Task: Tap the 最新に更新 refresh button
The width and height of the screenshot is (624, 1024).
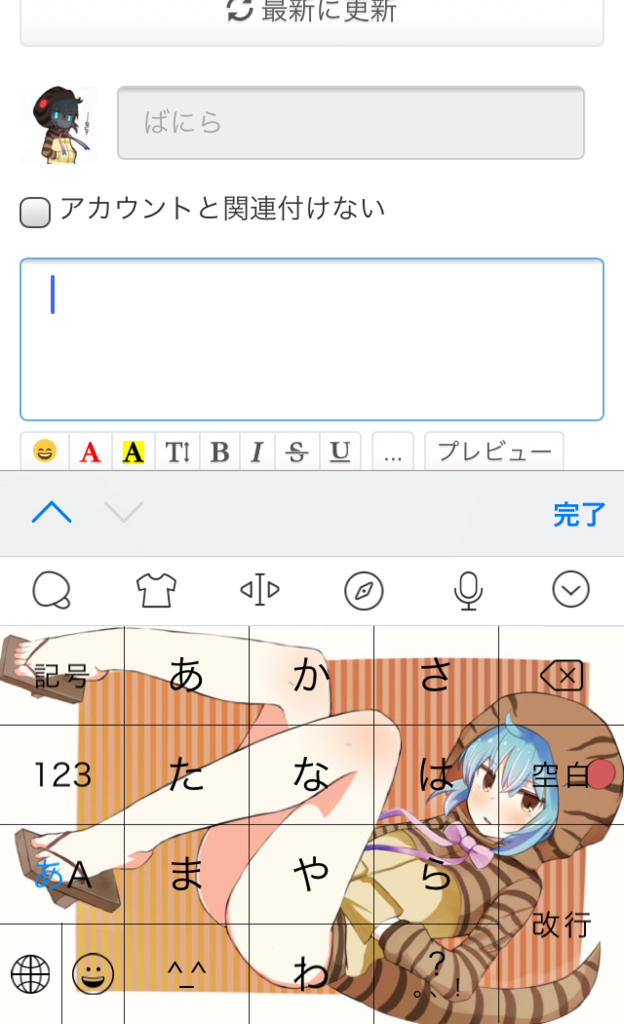Action: (312, 18)
